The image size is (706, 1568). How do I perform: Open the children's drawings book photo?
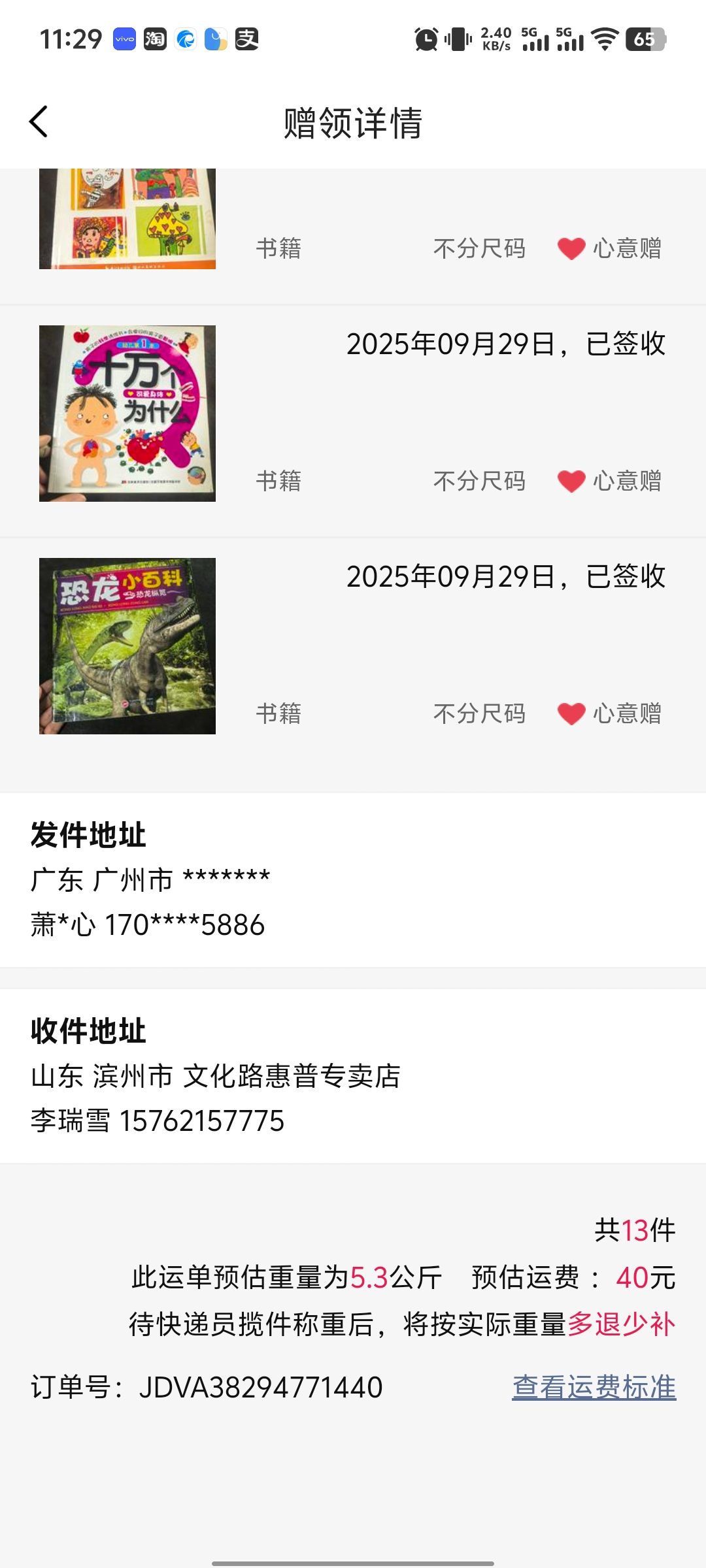pos(127,219)
